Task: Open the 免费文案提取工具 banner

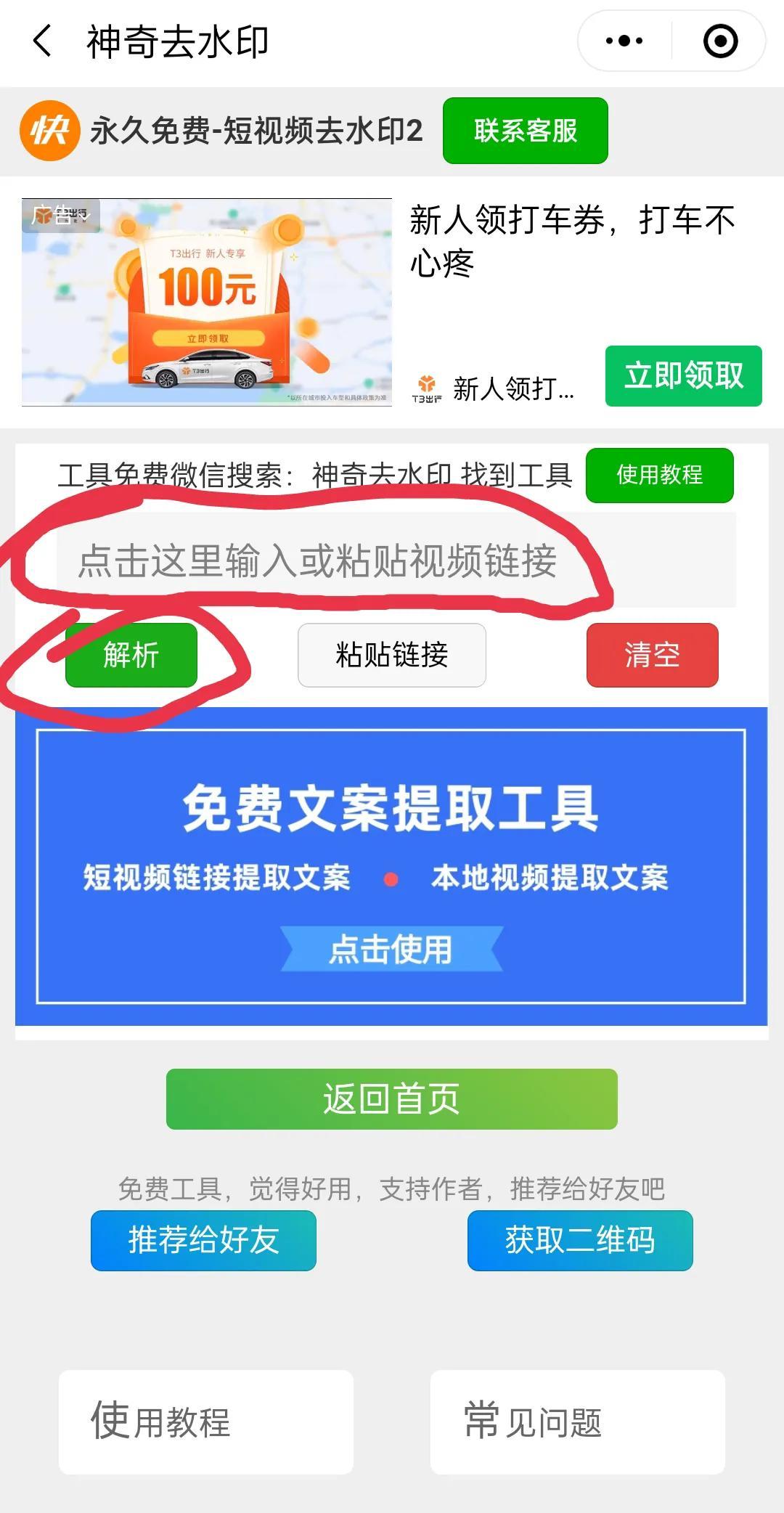Action: 391,867
